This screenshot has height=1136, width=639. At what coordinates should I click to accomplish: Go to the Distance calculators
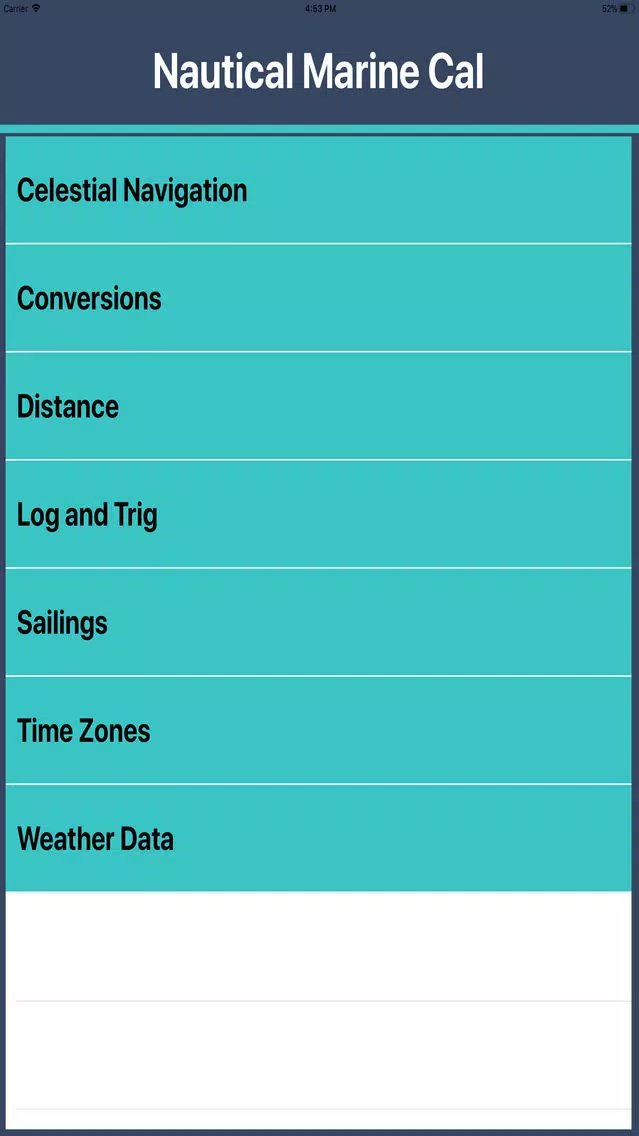(68, 406)
